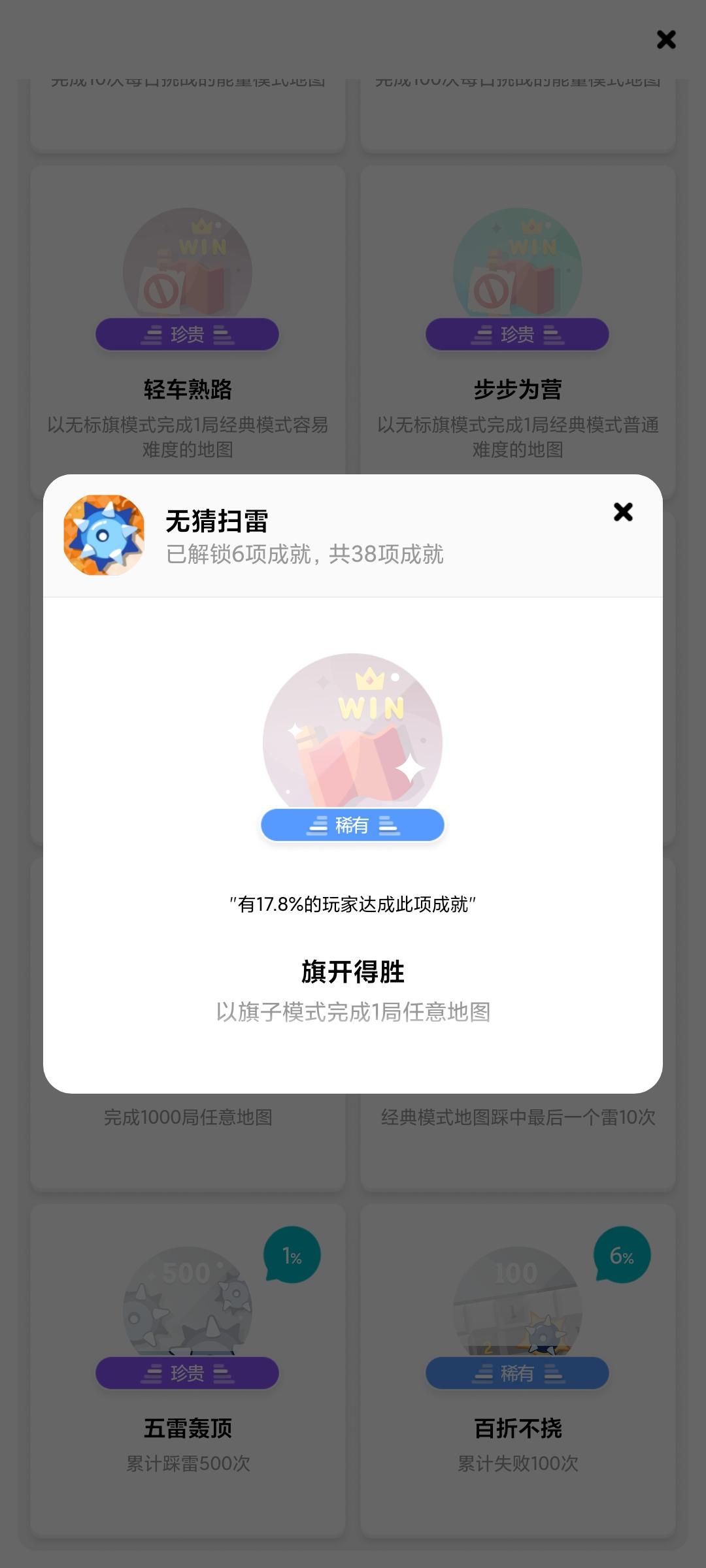This screenshot has height=1568, width=706.
Task: Tap the 珍贵 pill under 步步为营
Action: (x=516, y=334)
